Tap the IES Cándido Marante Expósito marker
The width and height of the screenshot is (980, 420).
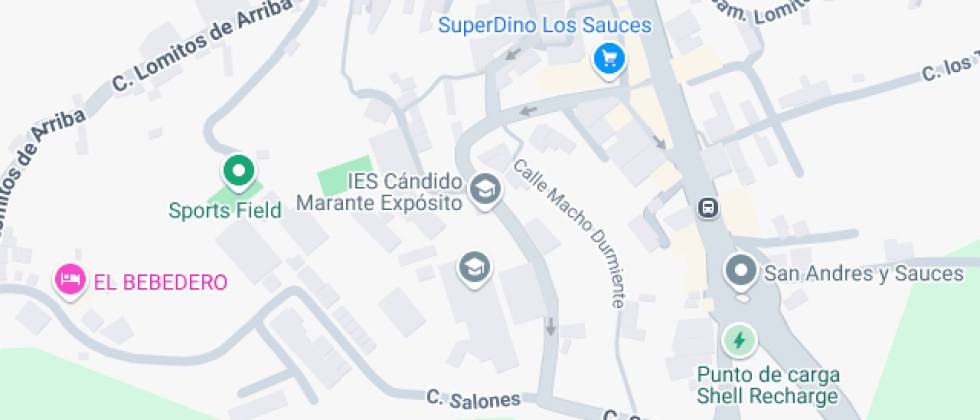(x=485, y=188)
